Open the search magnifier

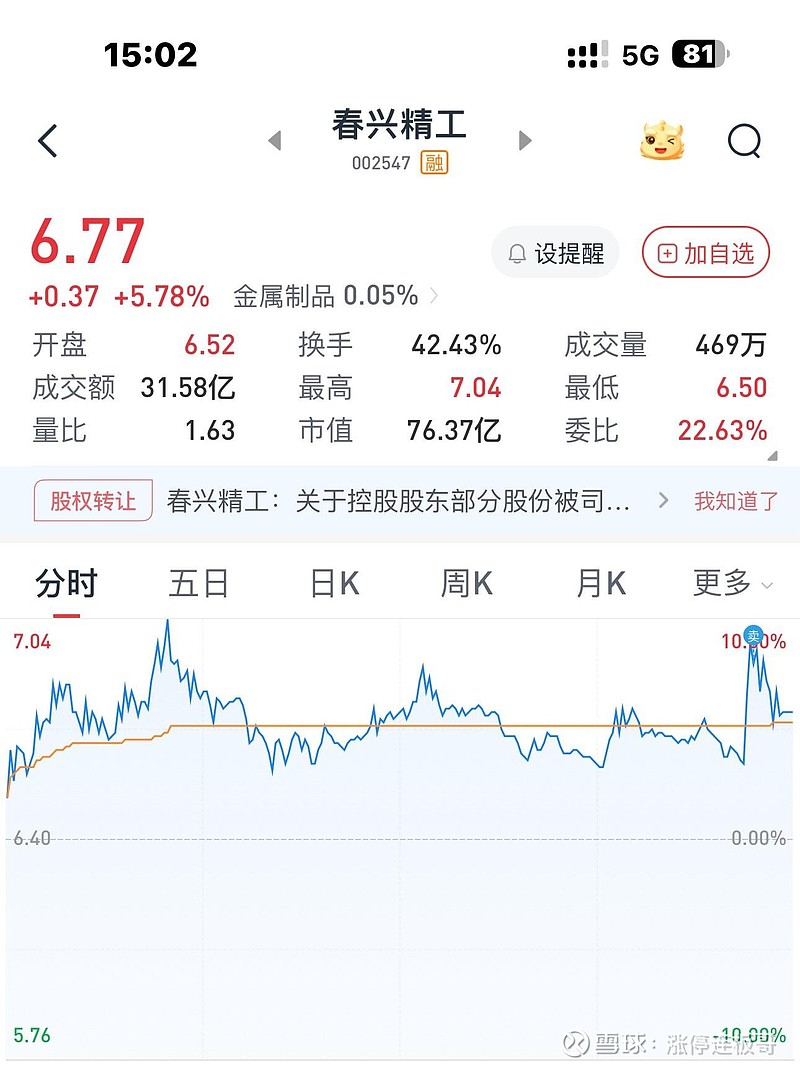(x=744, y=141)
